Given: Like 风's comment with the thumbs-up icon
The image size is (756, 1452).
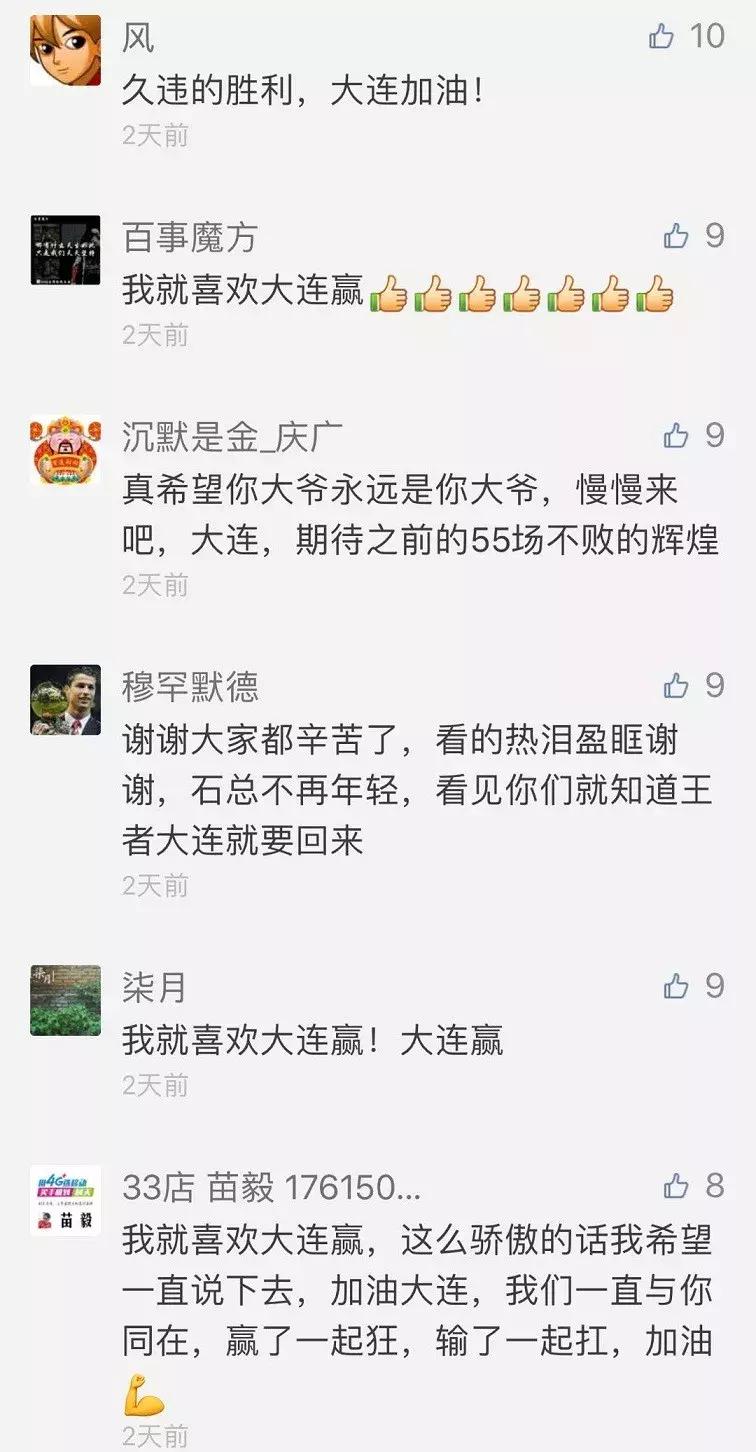Looking at the screenshot, I should tap(662, 36).
